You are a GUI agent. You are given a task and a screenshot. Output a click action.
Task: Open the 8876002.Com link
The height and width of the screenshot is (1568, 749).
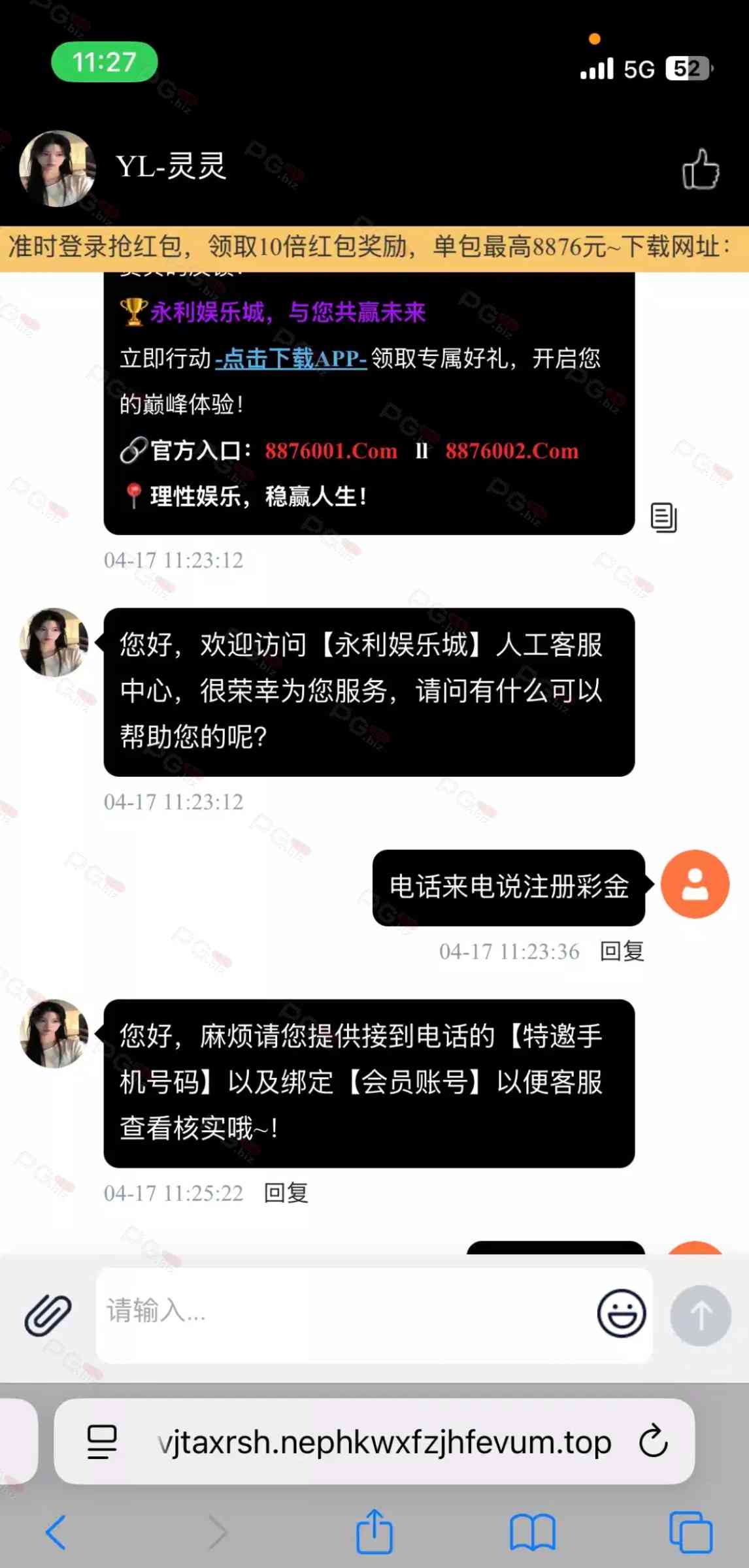[x=512, y=451]
